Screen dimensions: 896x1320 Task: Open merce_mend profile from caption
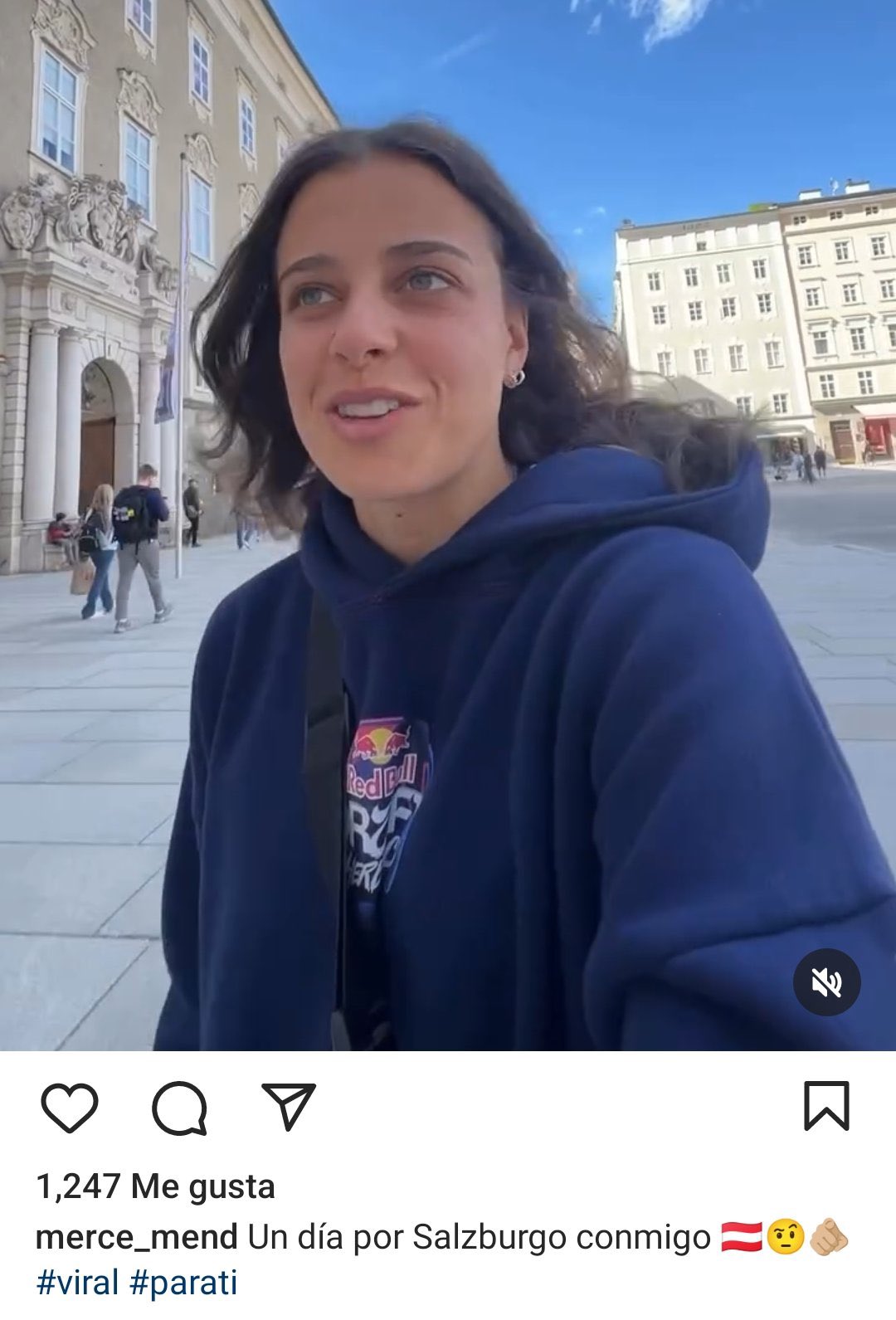[137, 1237]
